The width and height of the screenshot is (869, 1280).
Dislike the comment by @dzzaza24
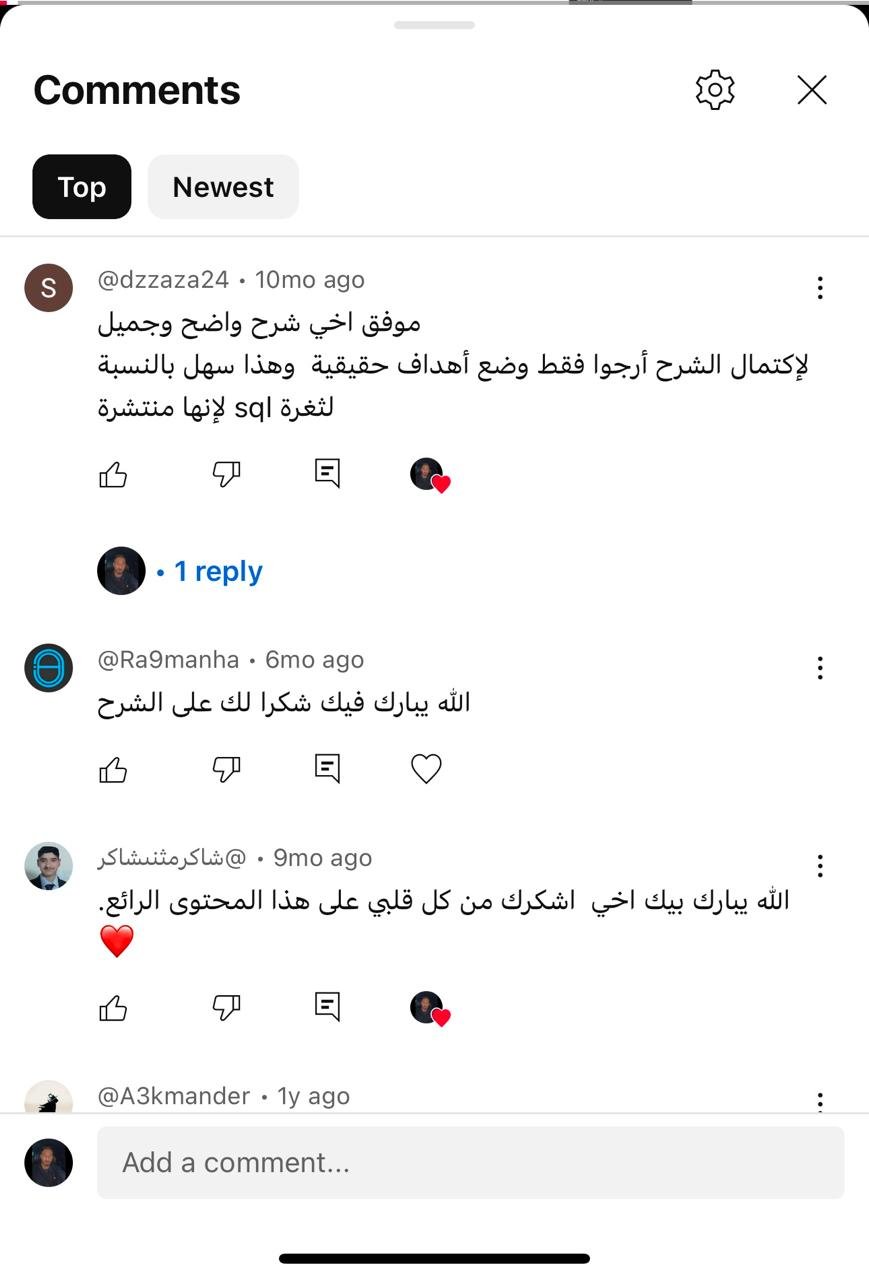click(x=227, y=474)
